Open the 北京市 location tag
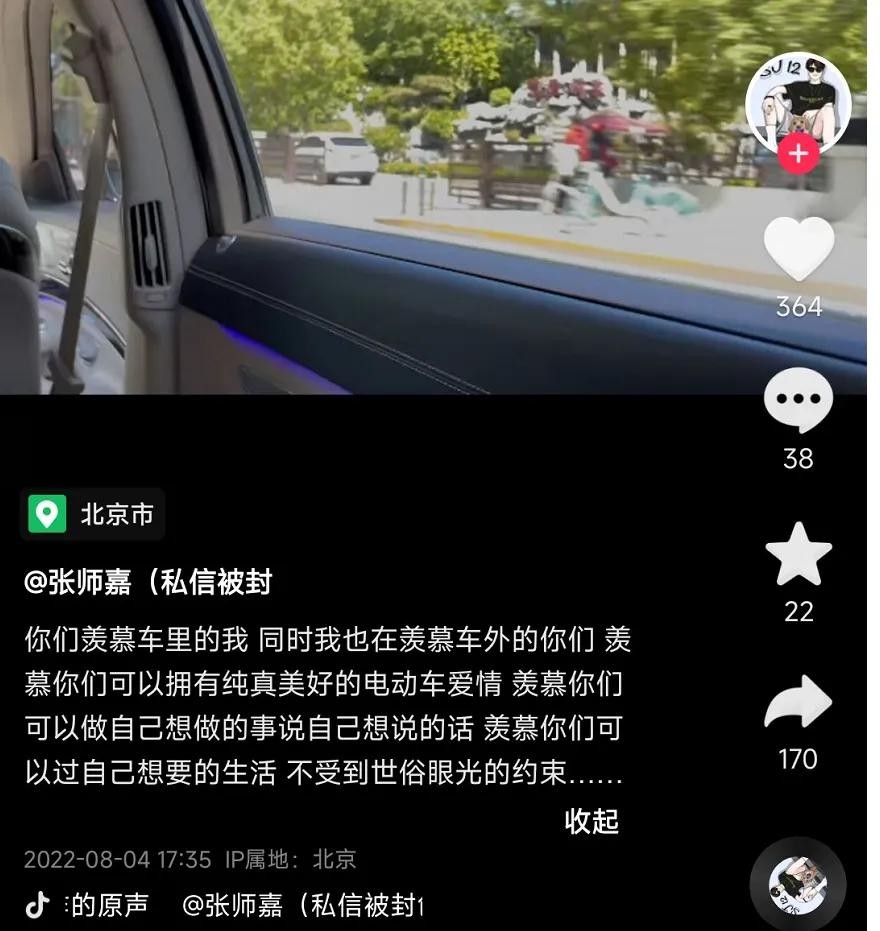This screenshot has width=880, height=931. pyautogui.click(x=94, y=515)
